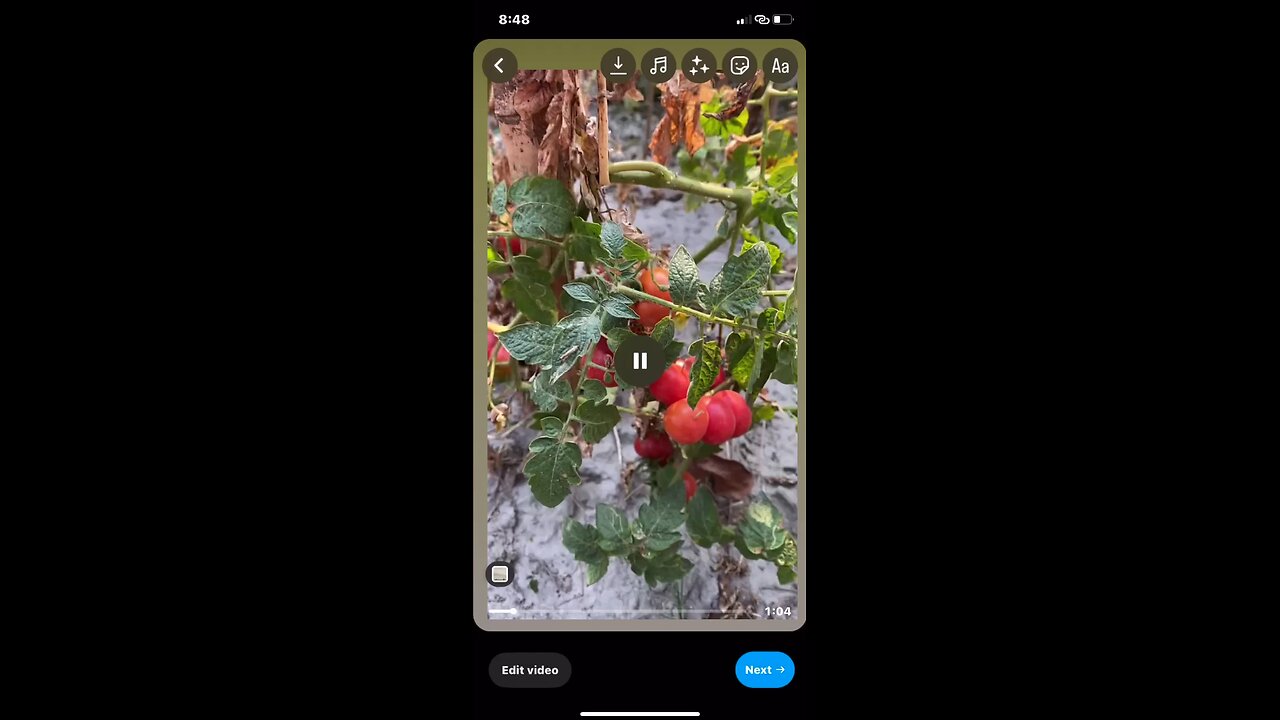Tap the background color square icon
1280x720 pixels.
point(500,574)
